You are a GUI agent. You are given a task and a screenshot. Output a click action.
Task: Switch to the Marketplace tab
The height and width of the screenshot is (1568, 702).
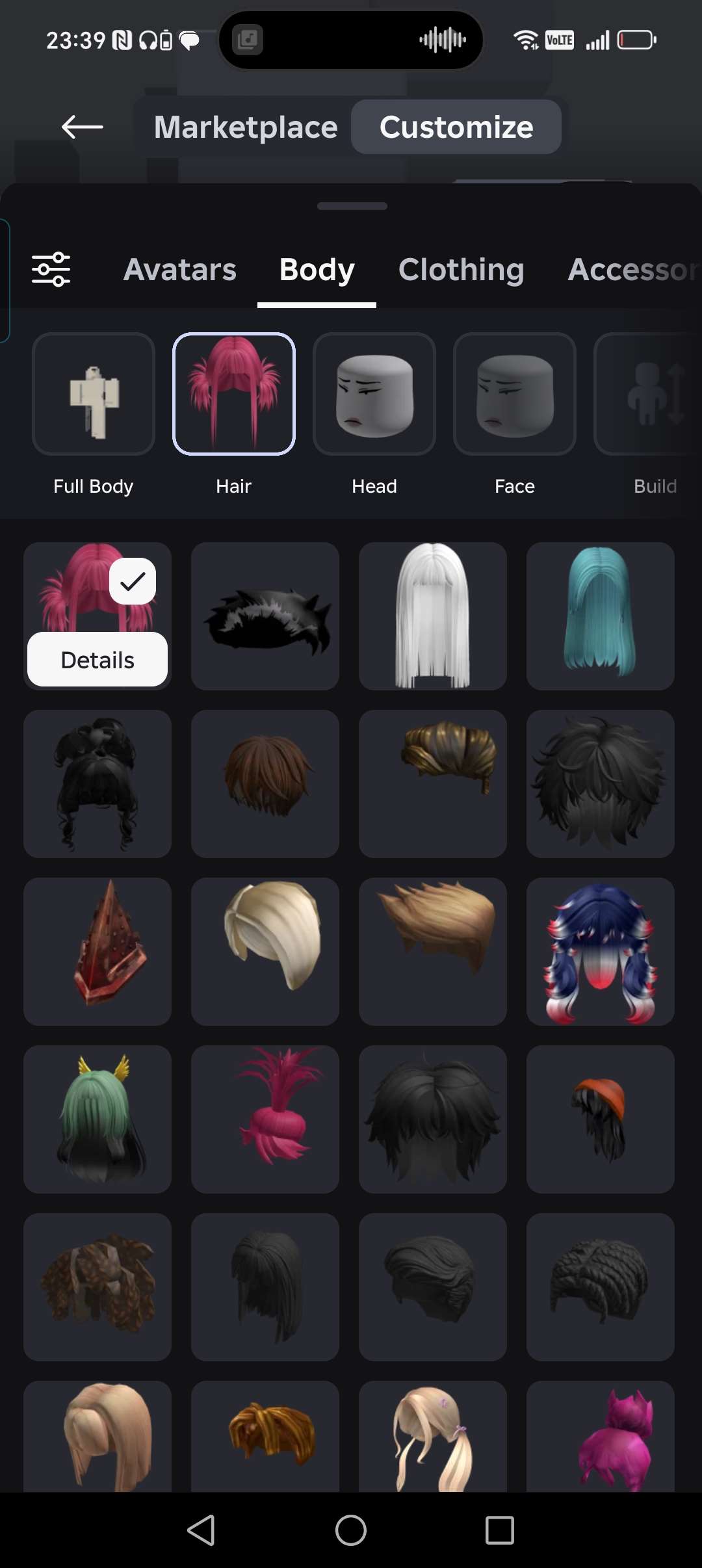[x=246, y=127]
